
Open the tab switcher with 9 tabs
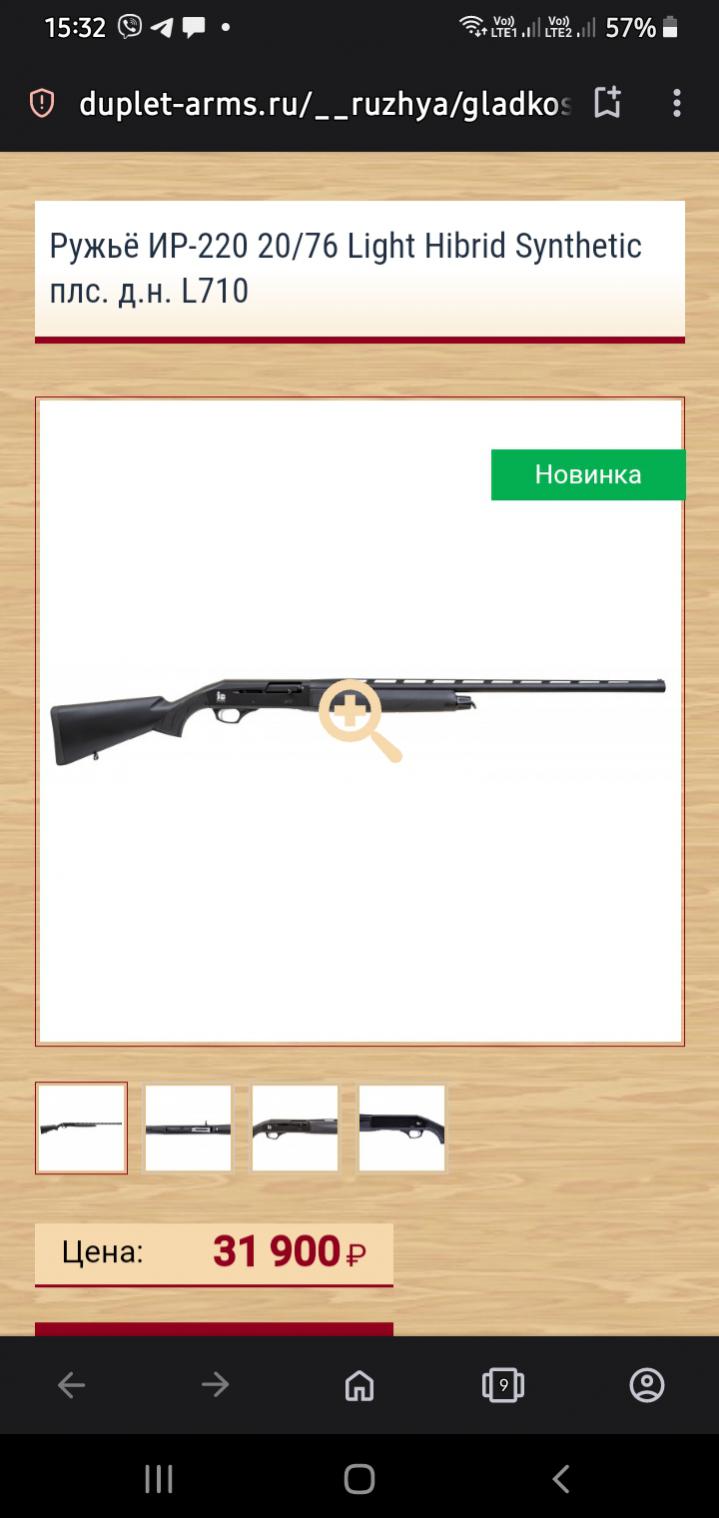point(503,1385)
